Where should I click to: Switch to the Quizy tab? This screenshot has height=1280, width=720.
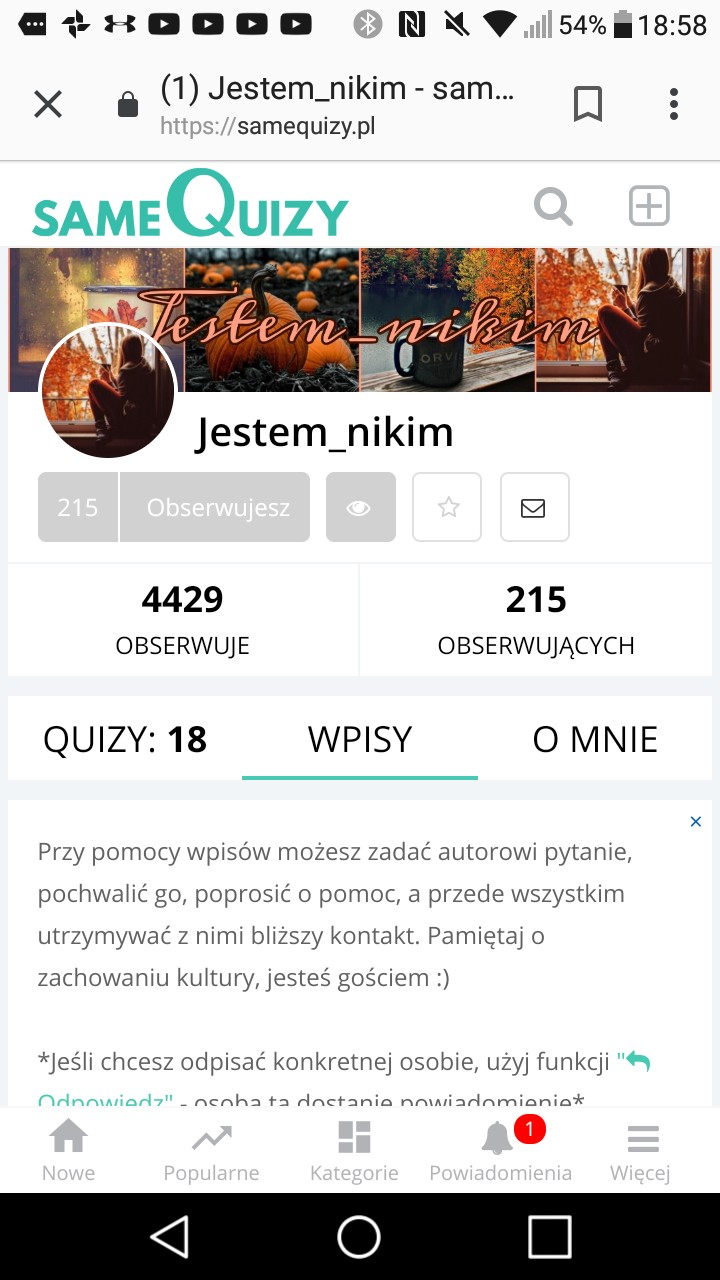pos(125,740)
